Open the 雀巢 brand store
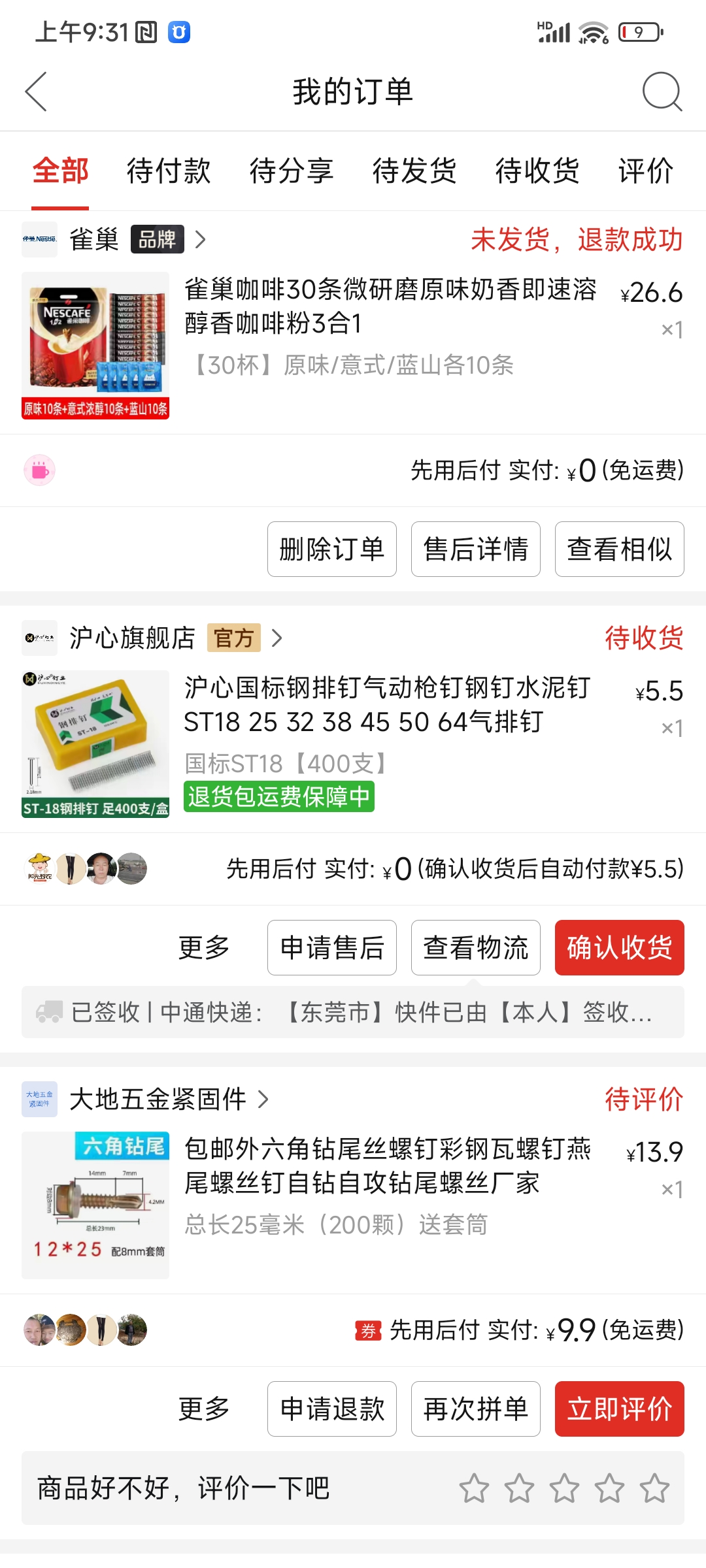This screenshot has height=1568, width=706. [x=114, y=240]
